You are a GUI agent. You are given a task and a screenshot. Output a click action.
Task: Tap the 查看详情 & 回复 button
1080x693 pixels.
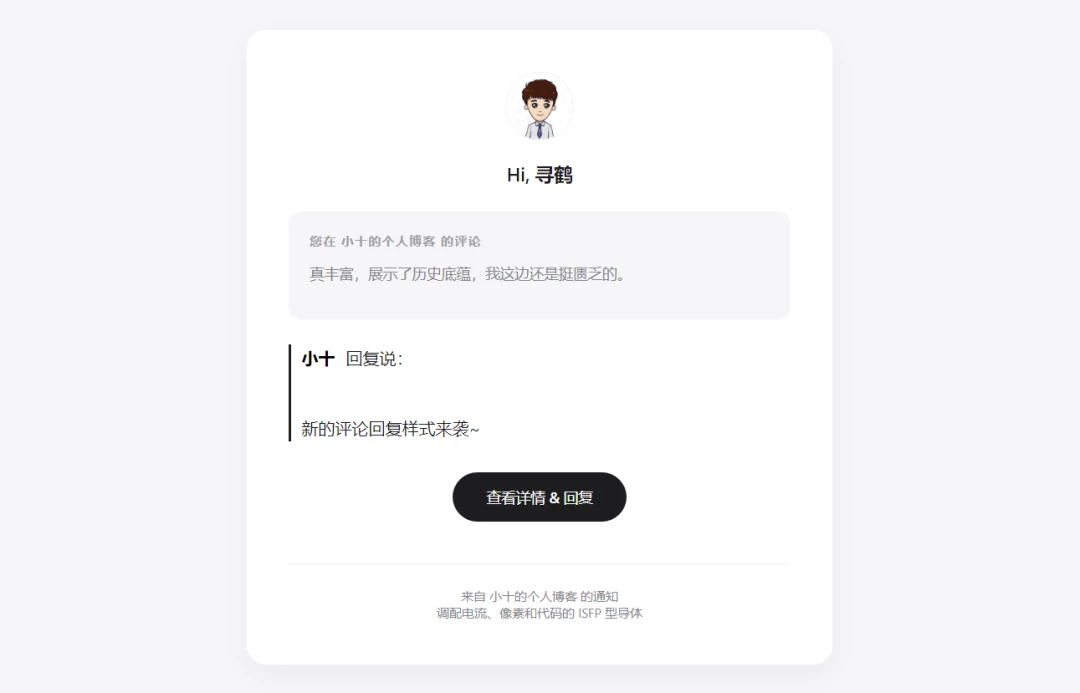click(x=539, y=497)
